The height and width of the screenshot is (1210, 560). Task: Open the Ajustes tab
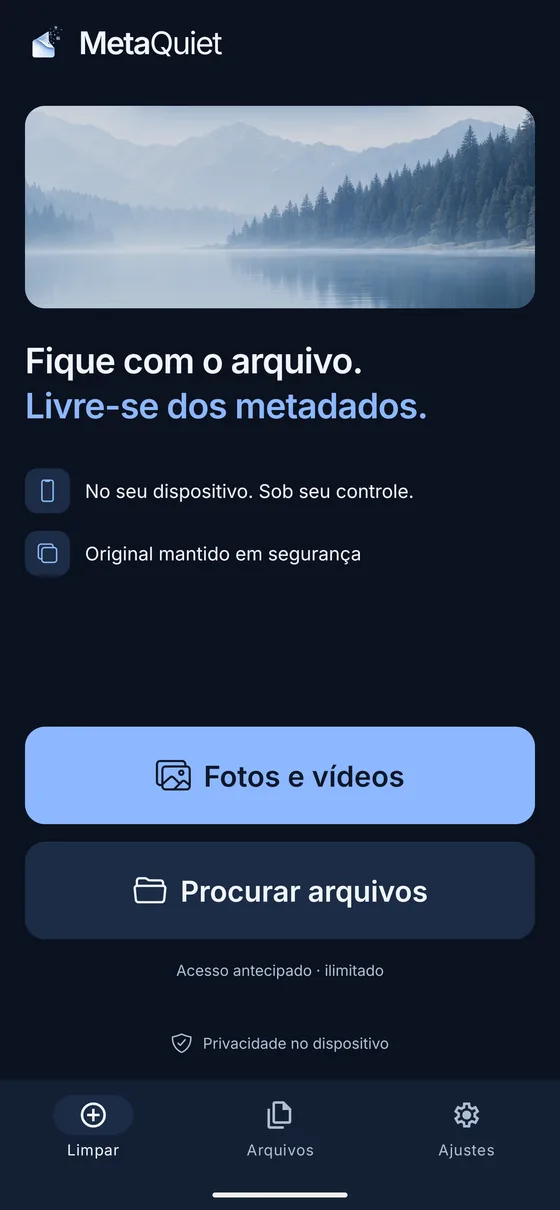[466, 1130]
